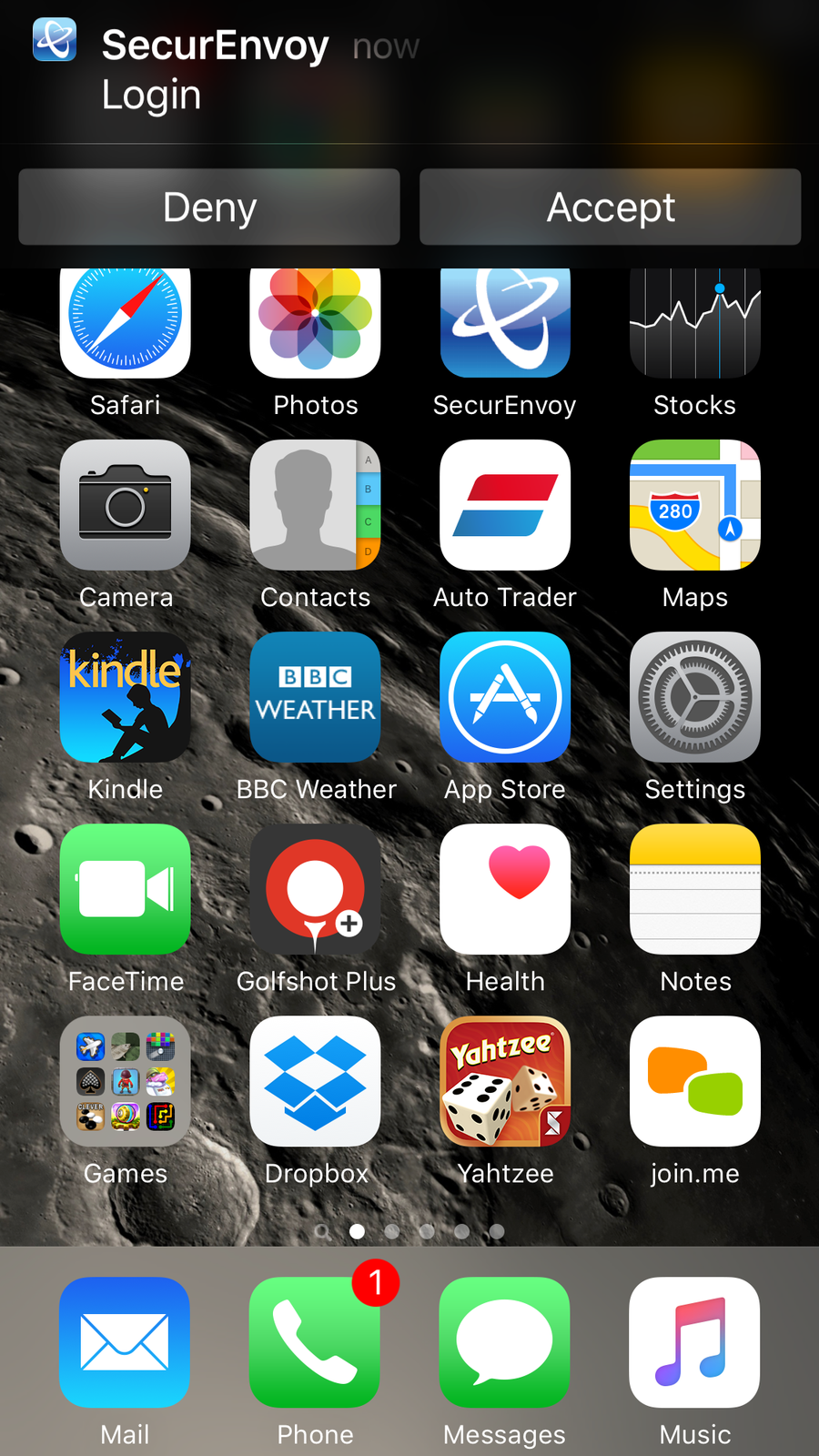The image size is (819, 1456).
Task: Launch the Camera
Action: pos(126,505)
